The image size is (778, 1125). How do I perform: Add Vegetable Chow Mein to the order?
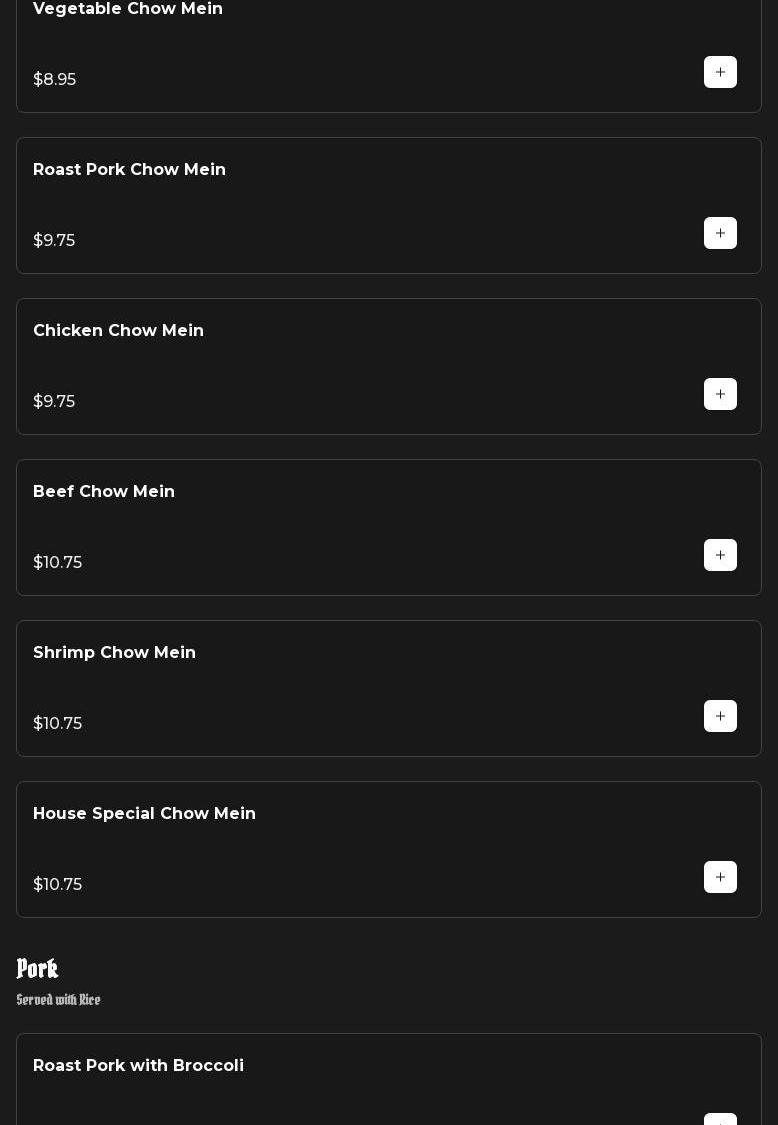click(x=720, y=72)
